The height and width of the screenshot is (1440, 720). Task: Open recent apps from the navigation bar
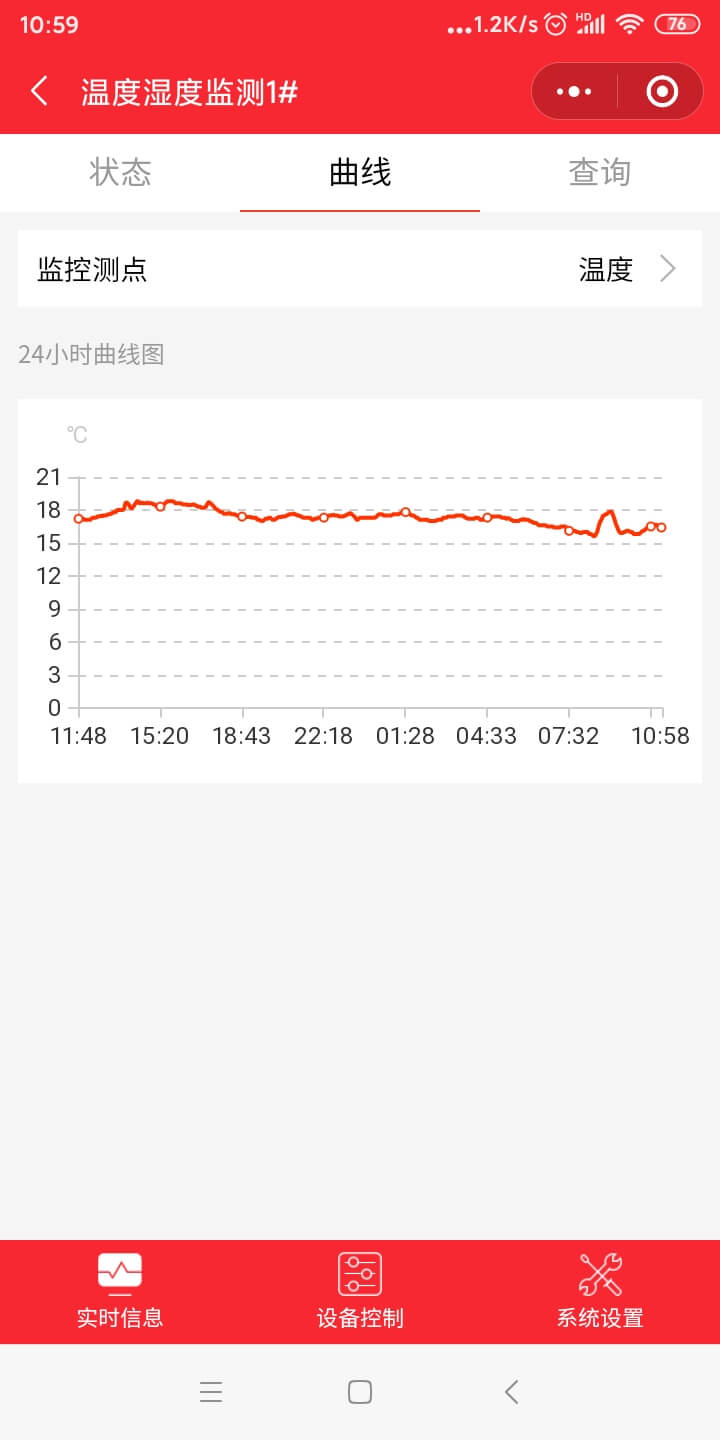[211, 1392]
